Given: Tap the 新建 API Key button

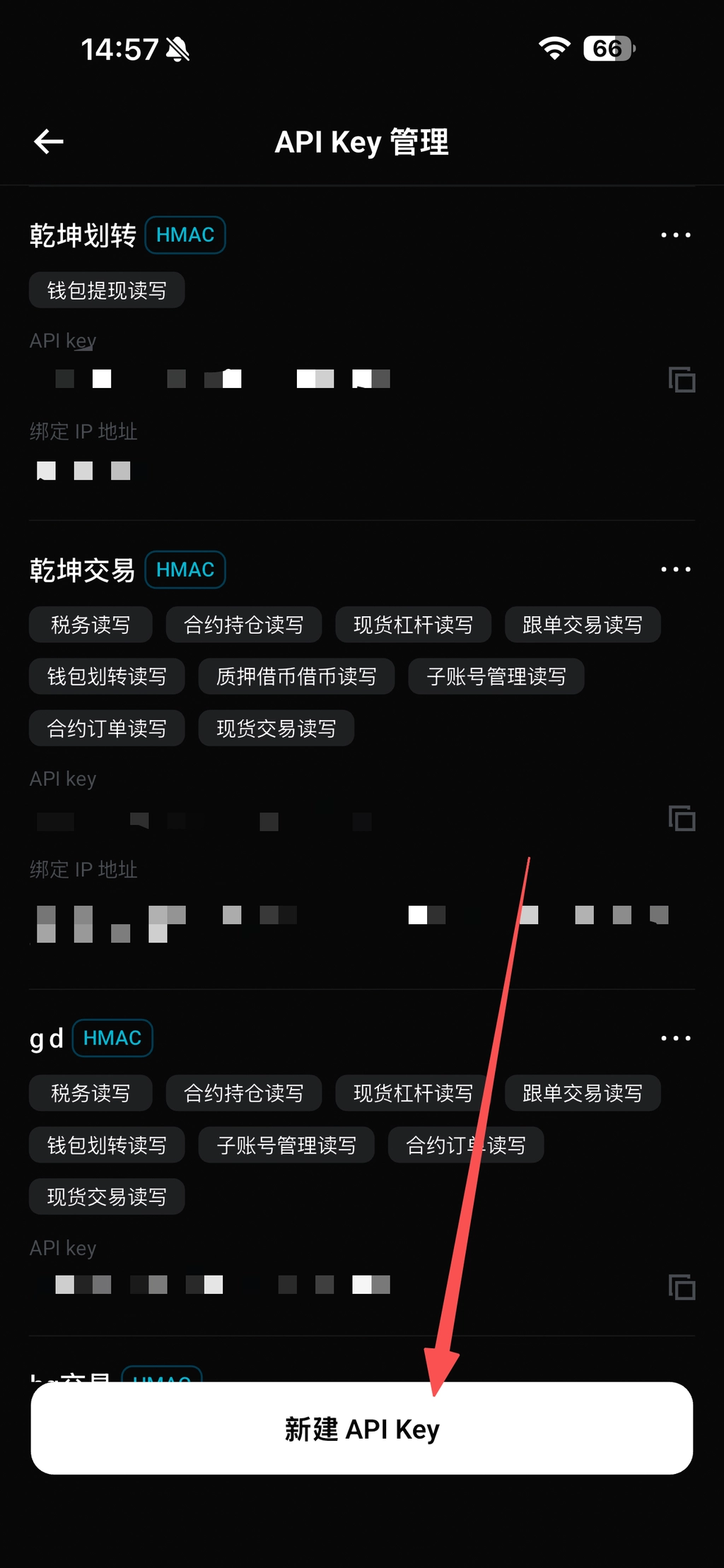Looking at the screenshot, I should click(x=361, y=1429).
